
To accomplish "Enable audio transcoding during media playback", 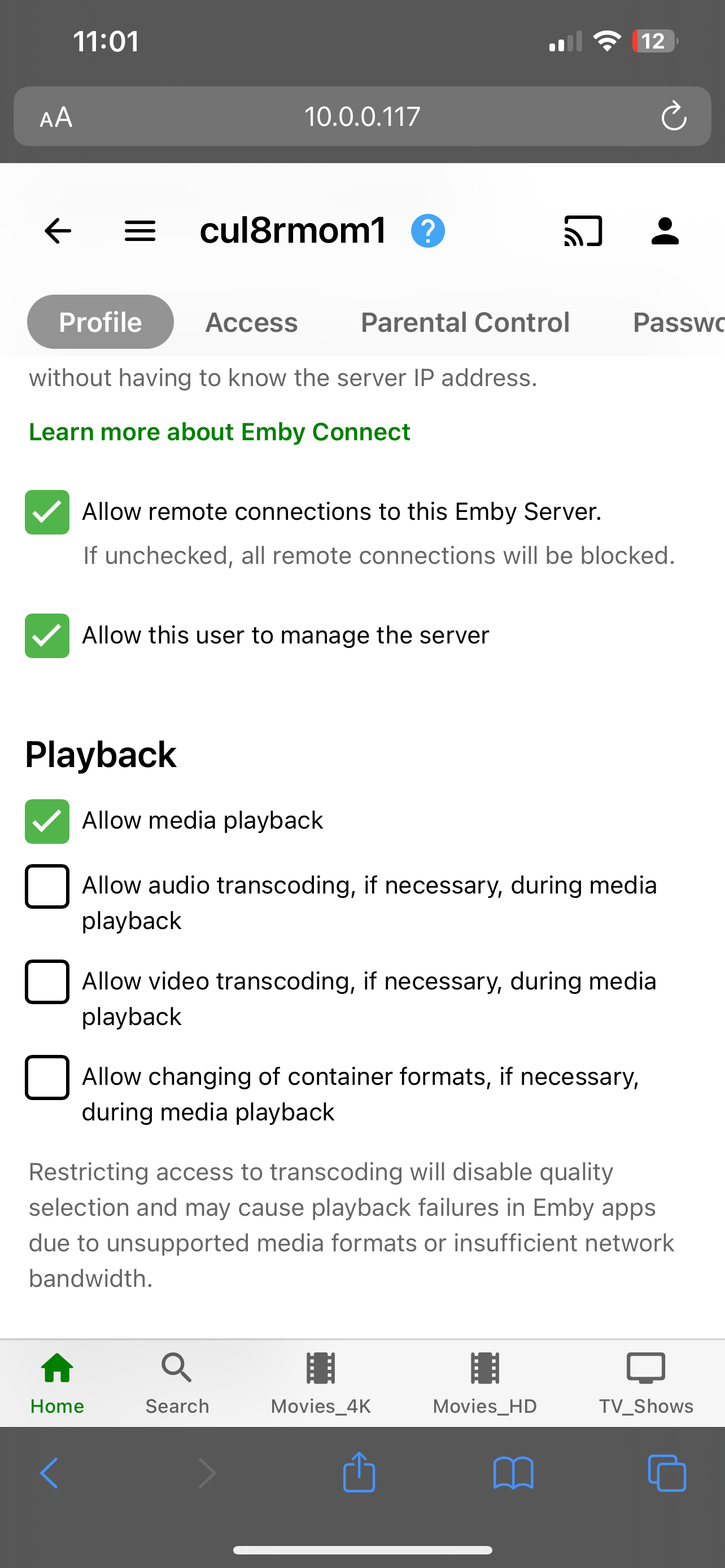I will 47,886.
